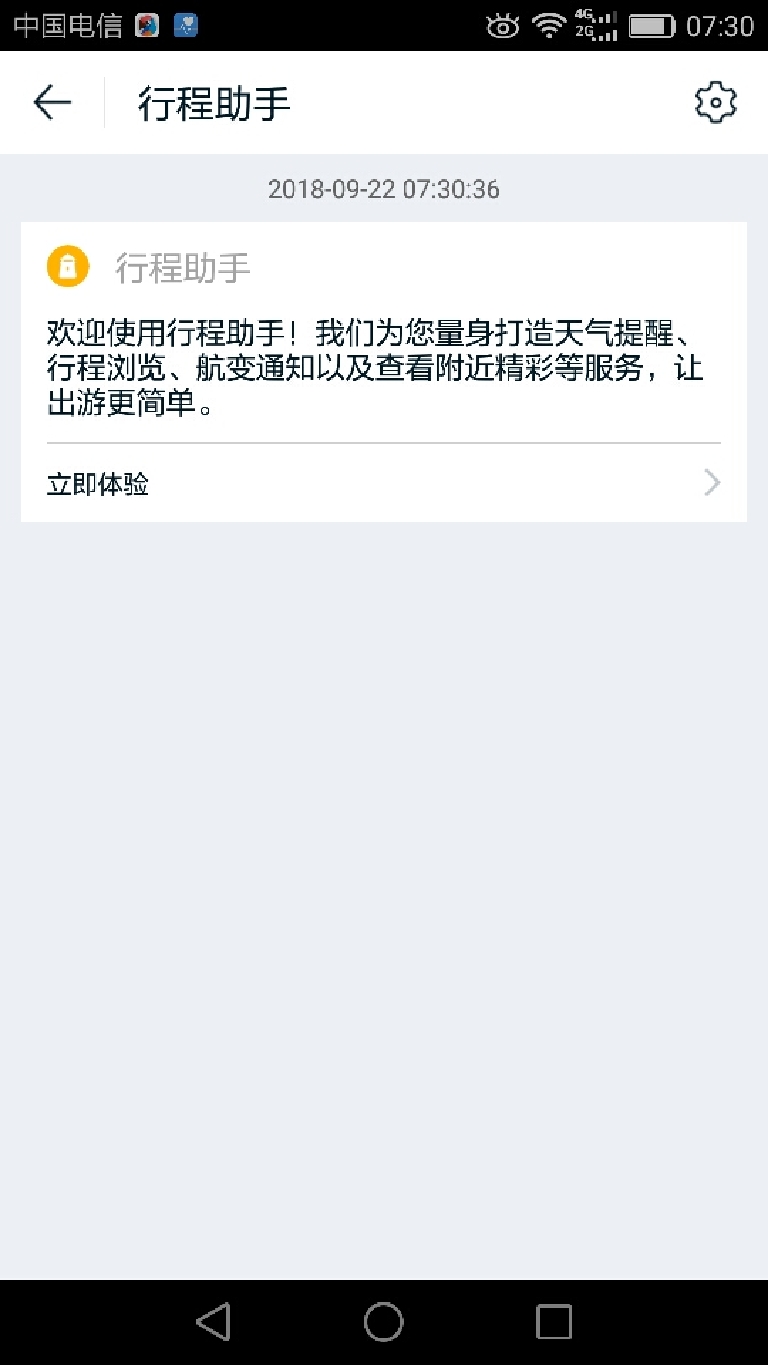
Task: Open the 立即体验 row
Action: pos(383,484)
